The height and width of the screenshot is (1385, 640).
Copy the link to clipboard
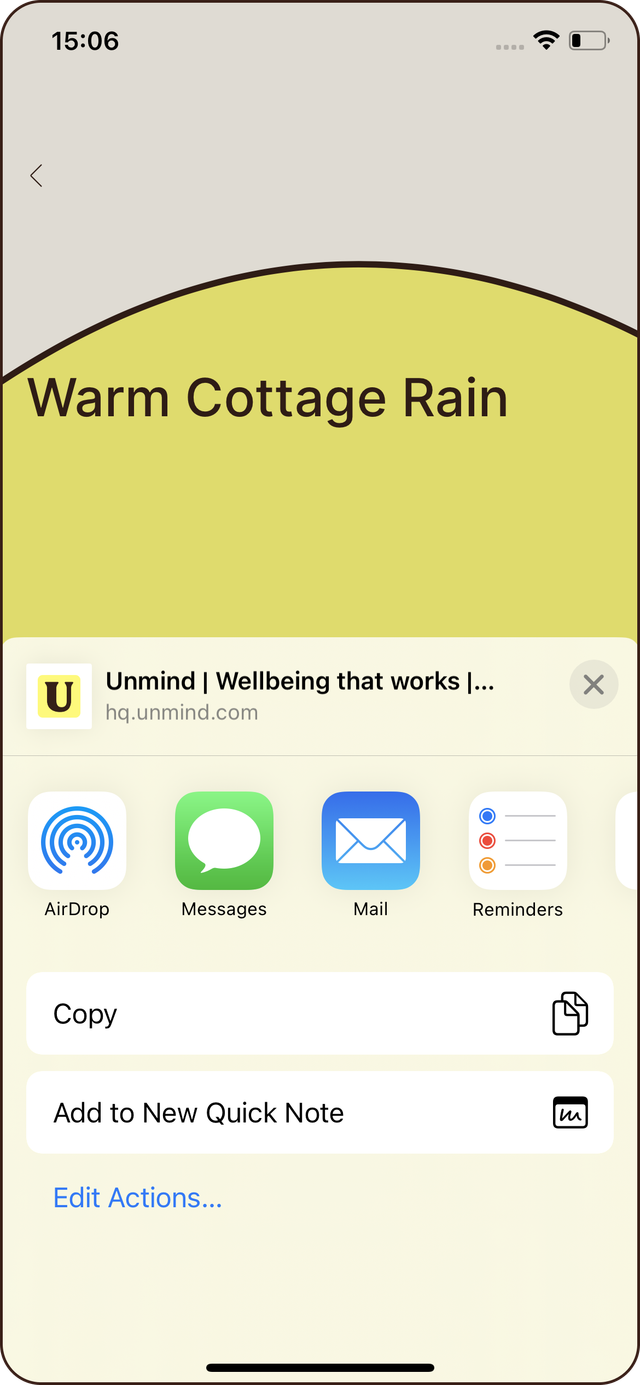[x=320, y=1013]
